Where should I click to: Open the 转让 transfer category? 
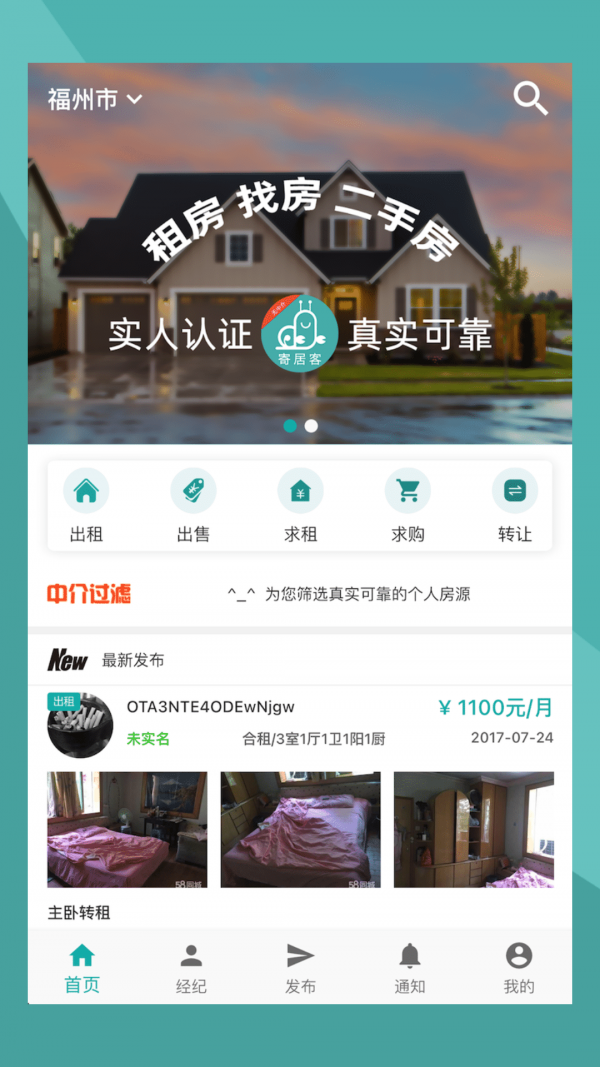click(x=514, y=505)
